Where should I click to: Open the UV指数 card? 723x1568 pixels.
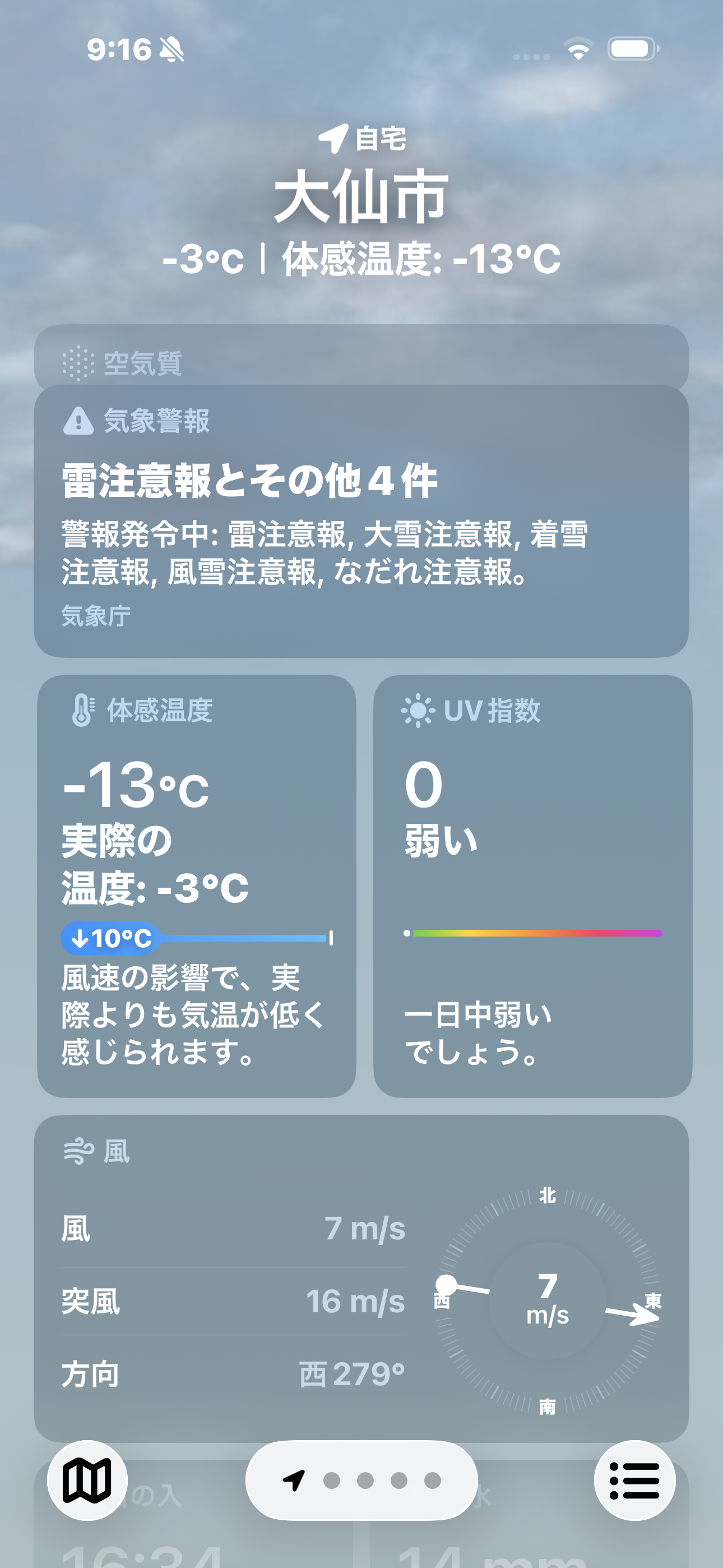click(532, 886)
